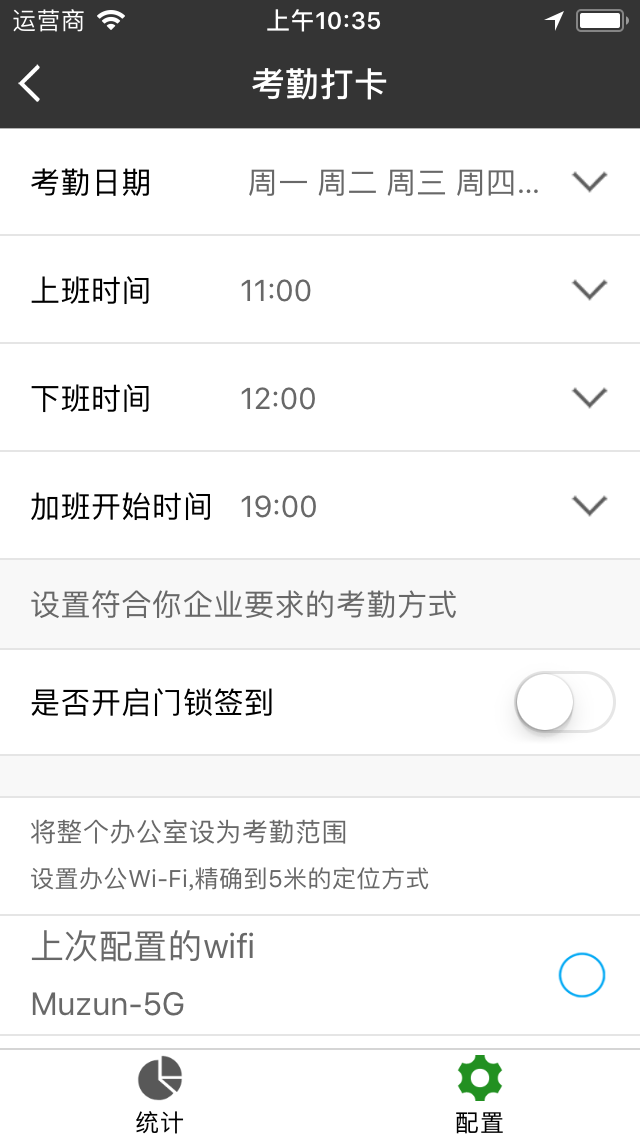The image size is (640, 1136).
Task: Expand the 考勤日期 dropdown
Action: pyautogui.click(x=589, y=182)
